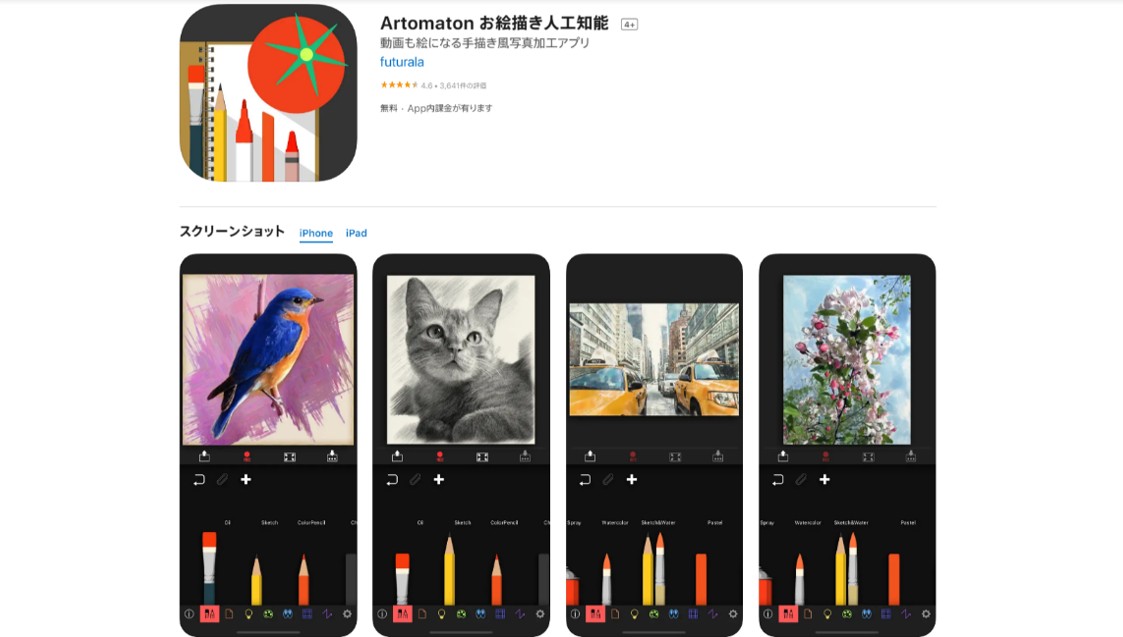
Task: Select the iPhone screenshots tab
Action: (316, 233)
